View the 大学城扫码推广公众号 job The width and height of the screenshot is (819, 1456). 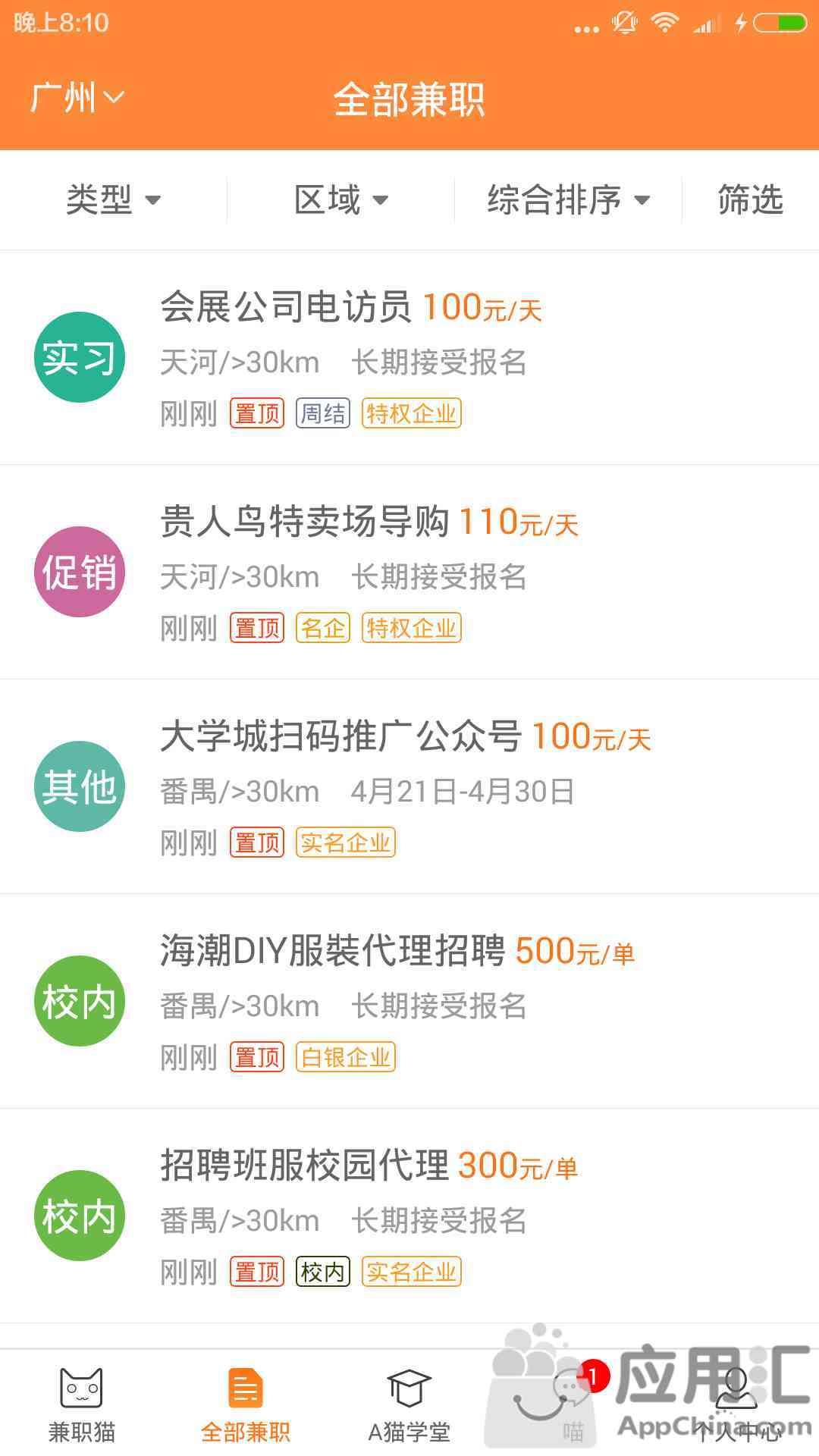(409, 786)
